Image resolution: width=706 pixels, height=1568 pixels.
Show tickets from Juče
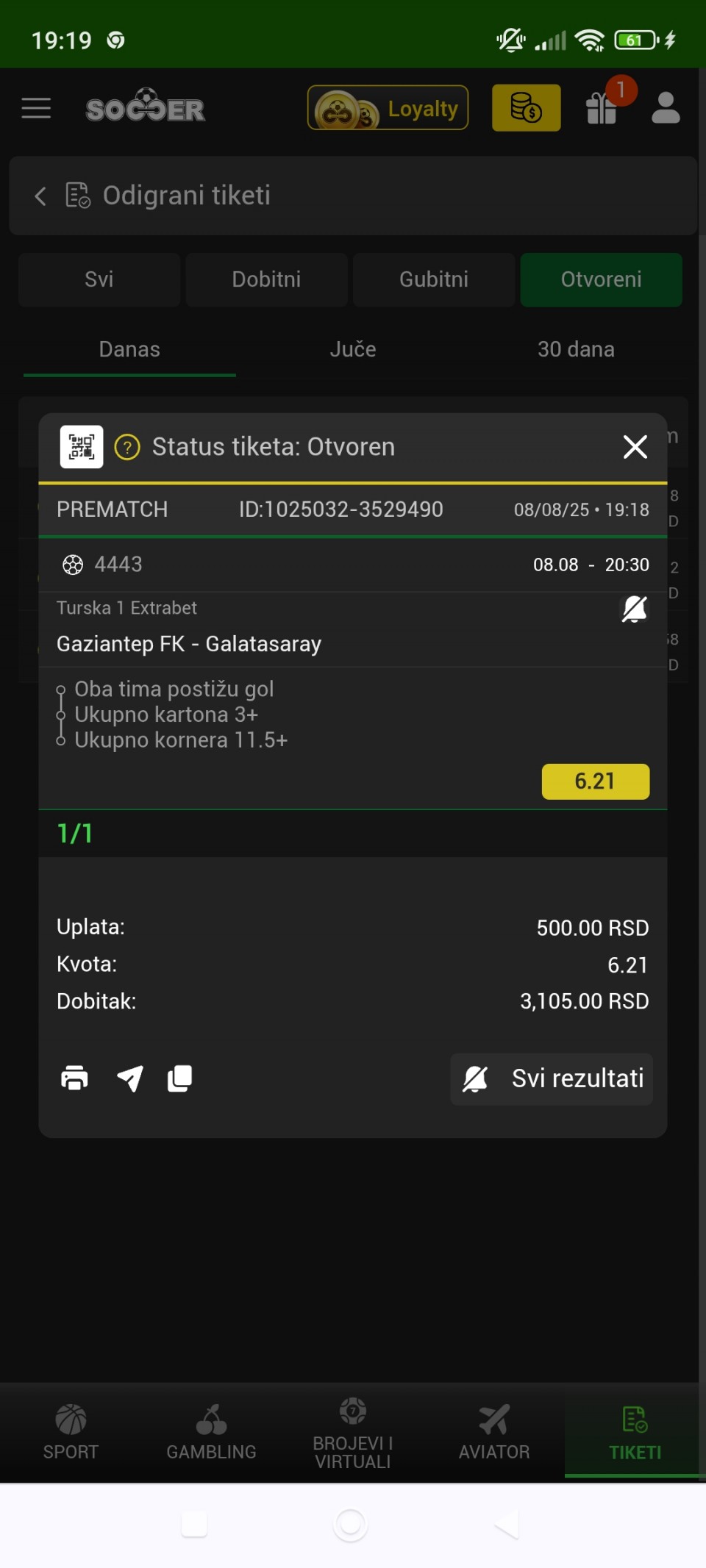(353, 349)
